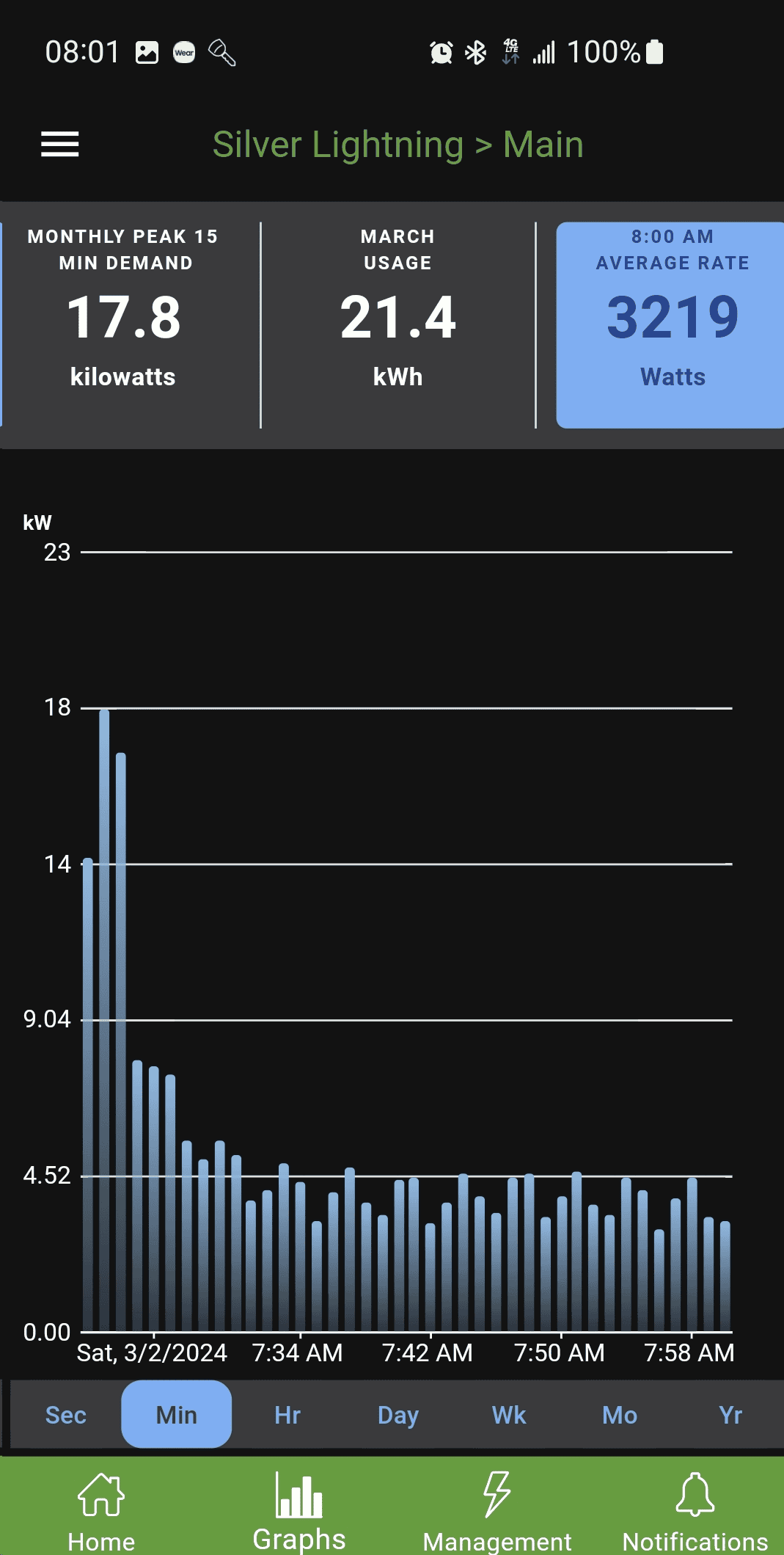Switch graph to Hr interval
This screenshot has width=784, height=1555.
[x=287, y=1415]
